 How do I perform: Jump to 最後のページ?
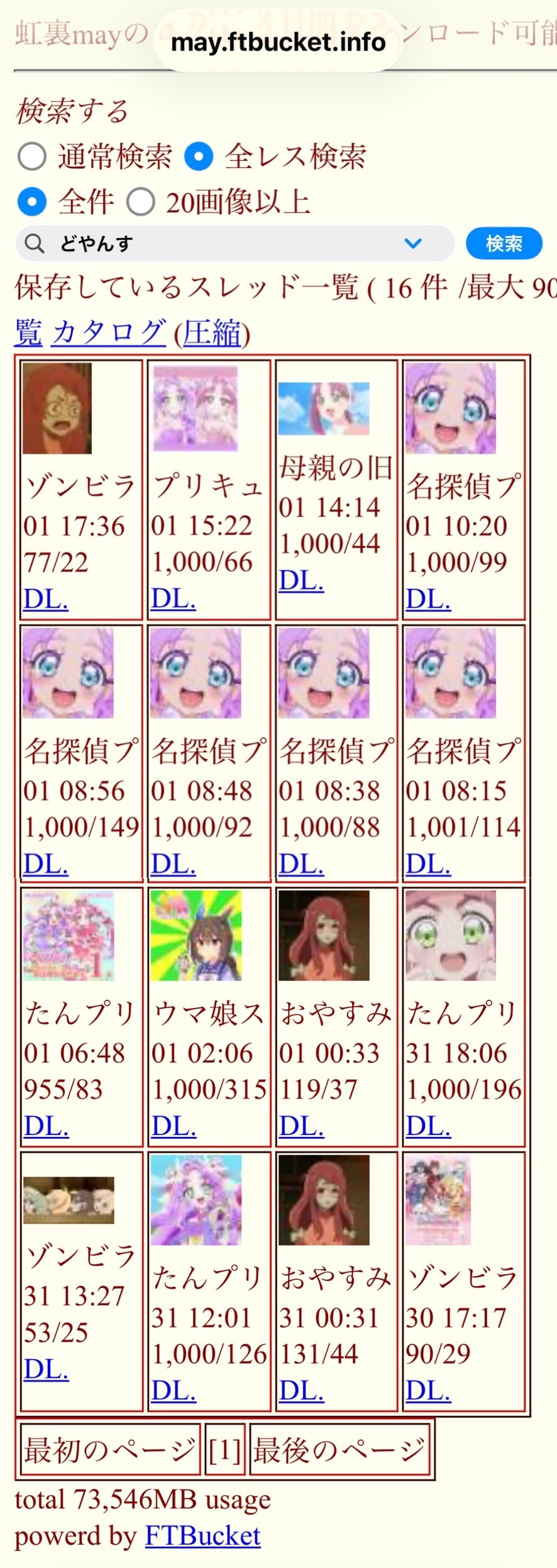coord(339,1450)
